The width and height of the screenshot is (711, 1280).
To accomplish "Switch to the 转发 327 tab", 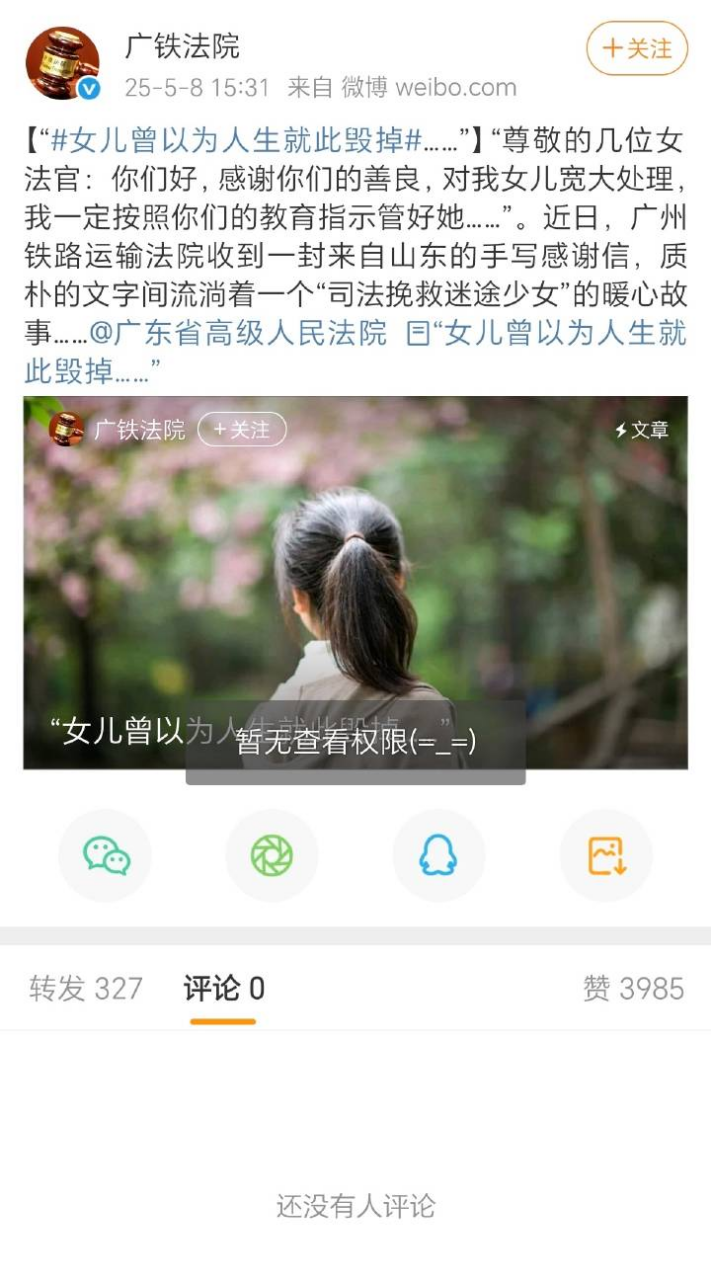I will (86, 989).
